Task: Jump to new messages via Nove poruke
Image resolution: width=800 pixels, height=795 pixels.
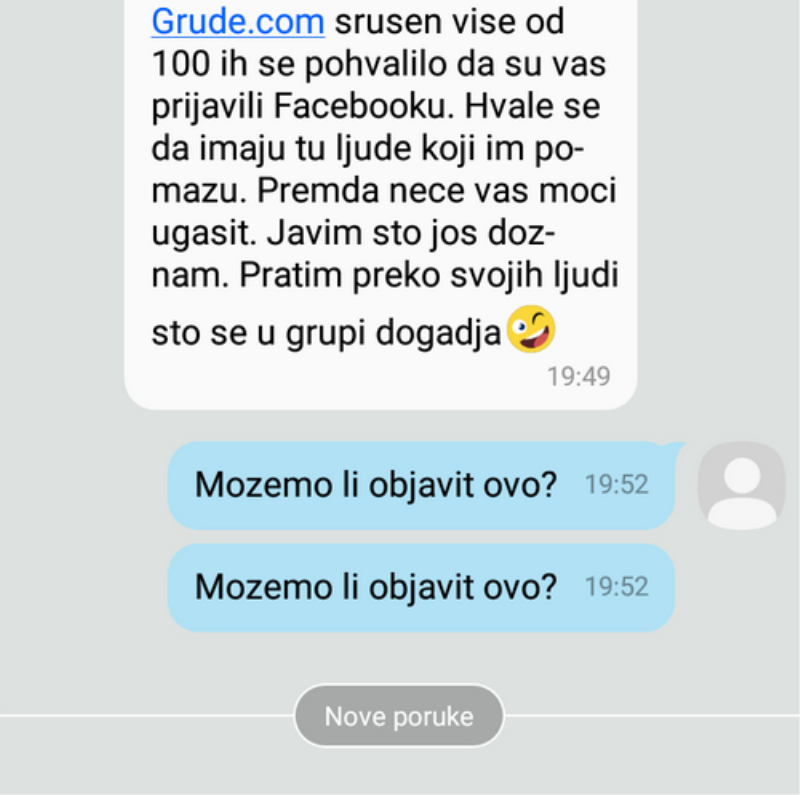Action: click(398, 716)
